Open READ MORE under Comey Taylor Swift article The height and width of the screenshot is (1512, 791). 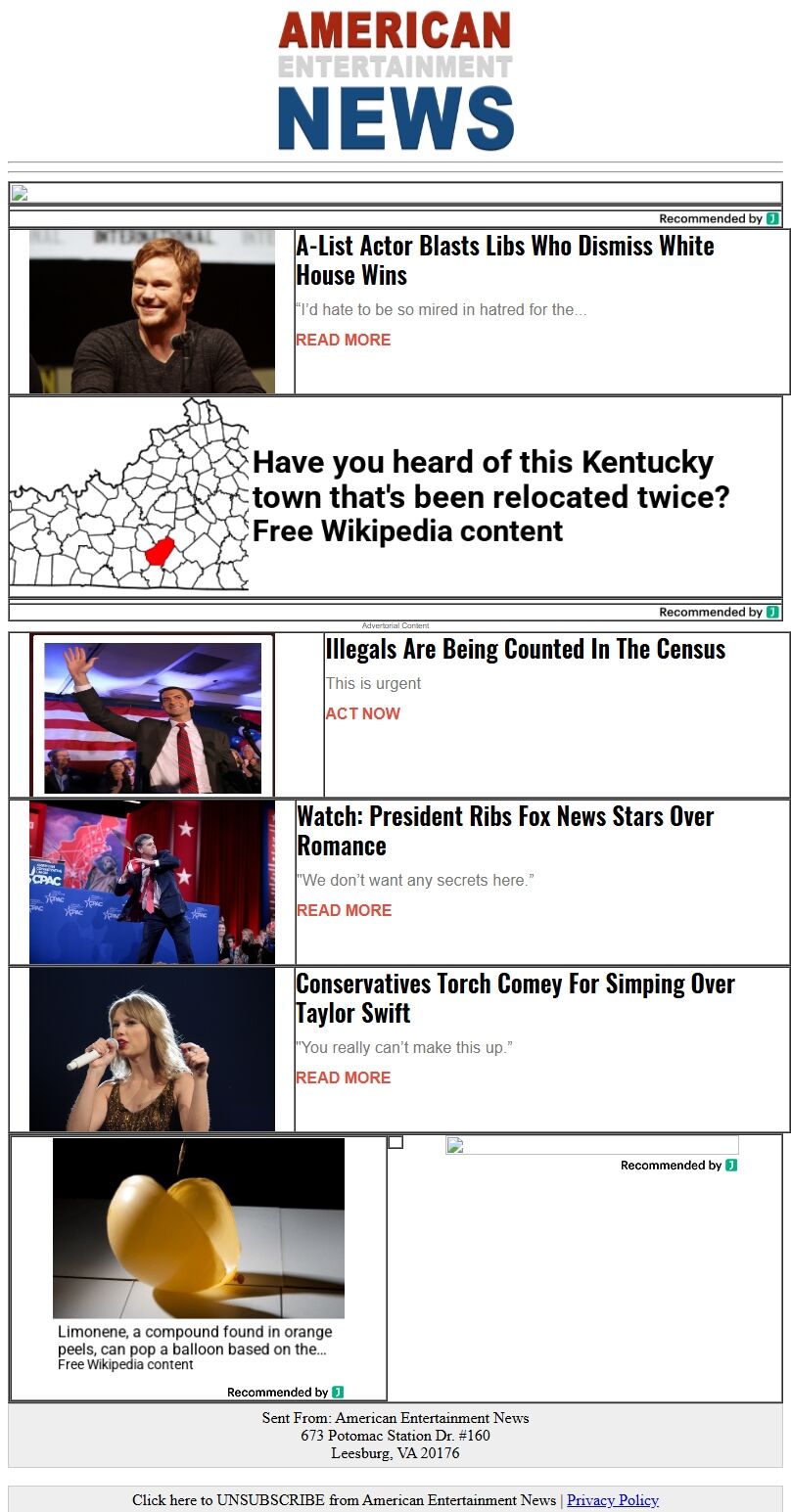[343, 1077]
